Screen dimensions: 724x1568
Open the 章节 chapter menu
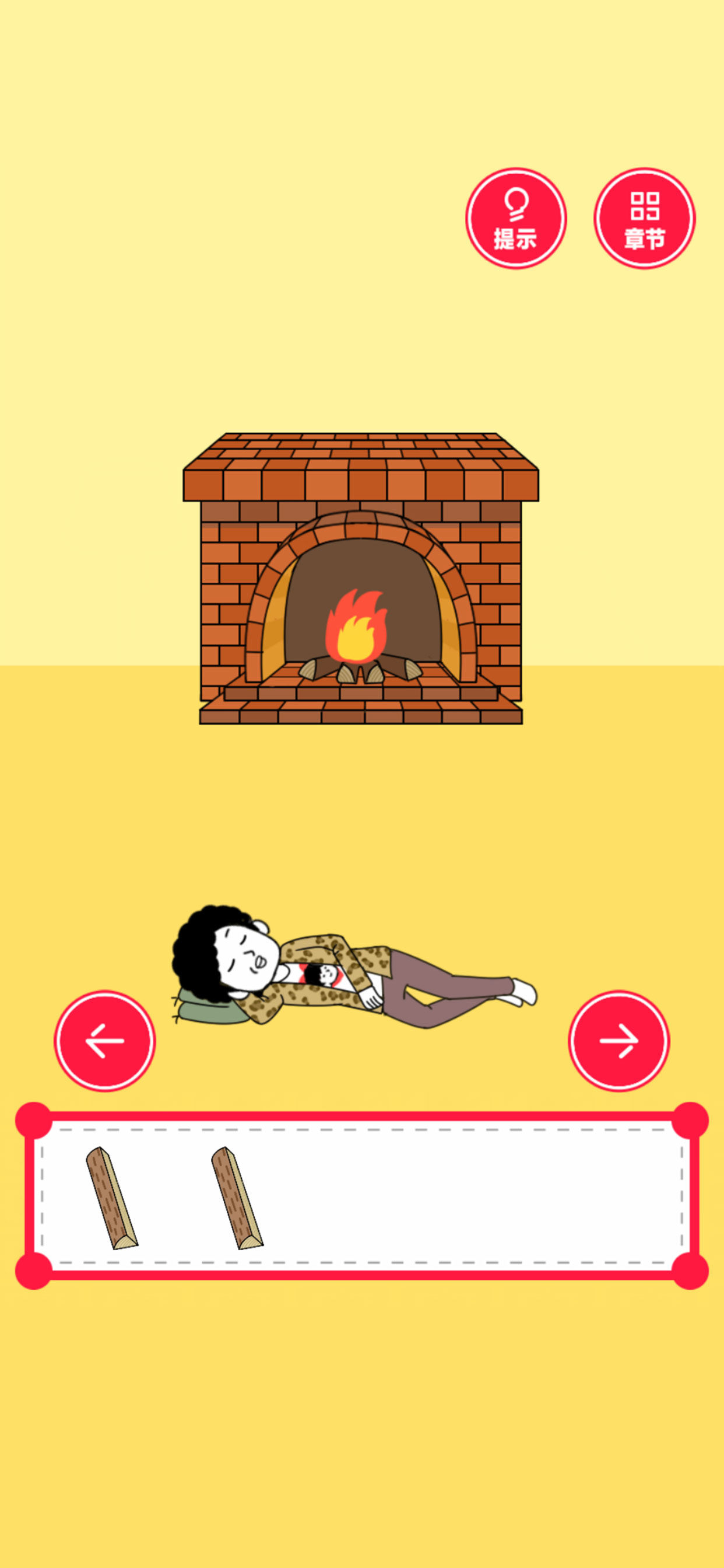644,218
